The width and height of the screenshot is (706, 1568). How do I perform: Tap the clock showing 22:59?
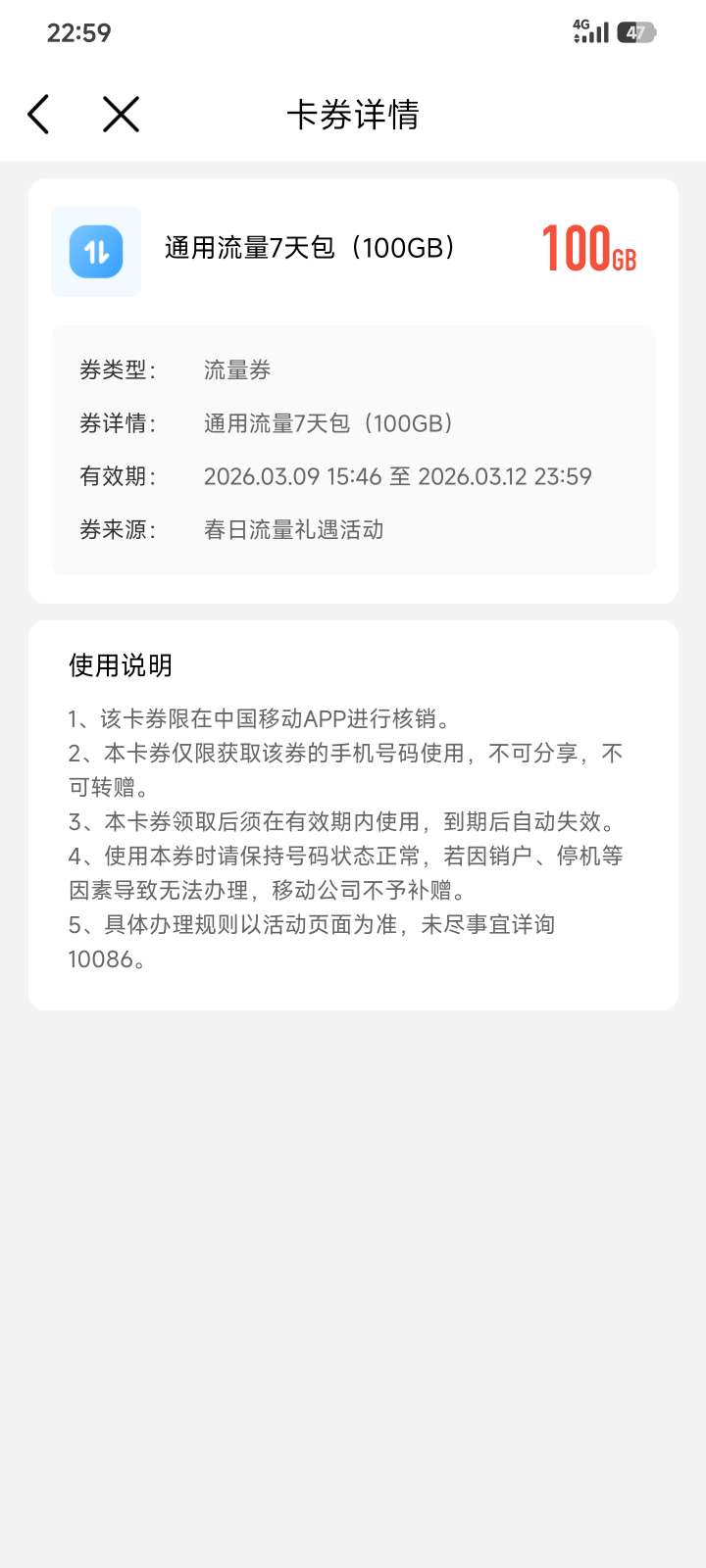tap(77, 32)
